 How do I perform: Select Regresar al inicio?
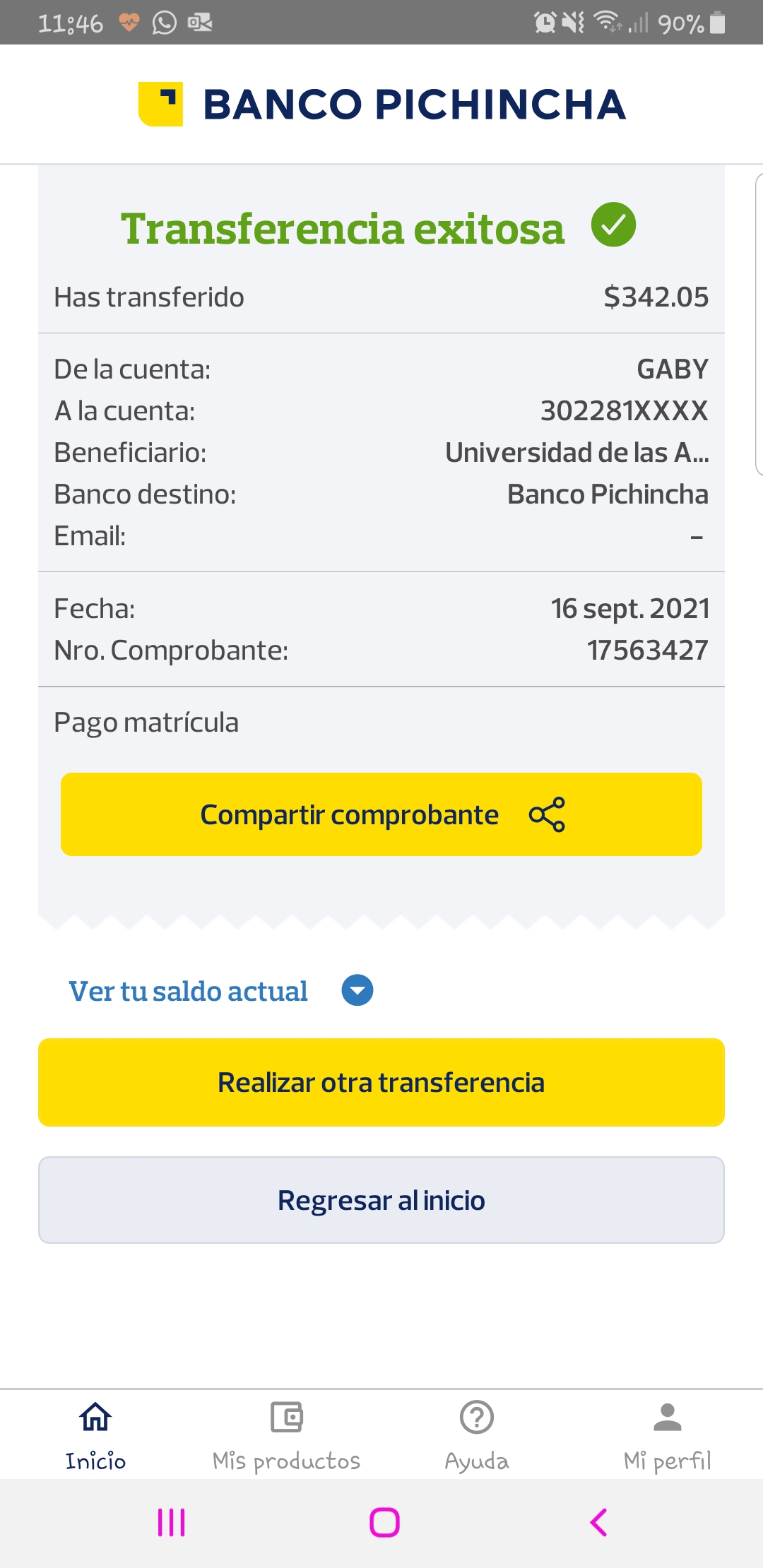[x=381, y=1200]
